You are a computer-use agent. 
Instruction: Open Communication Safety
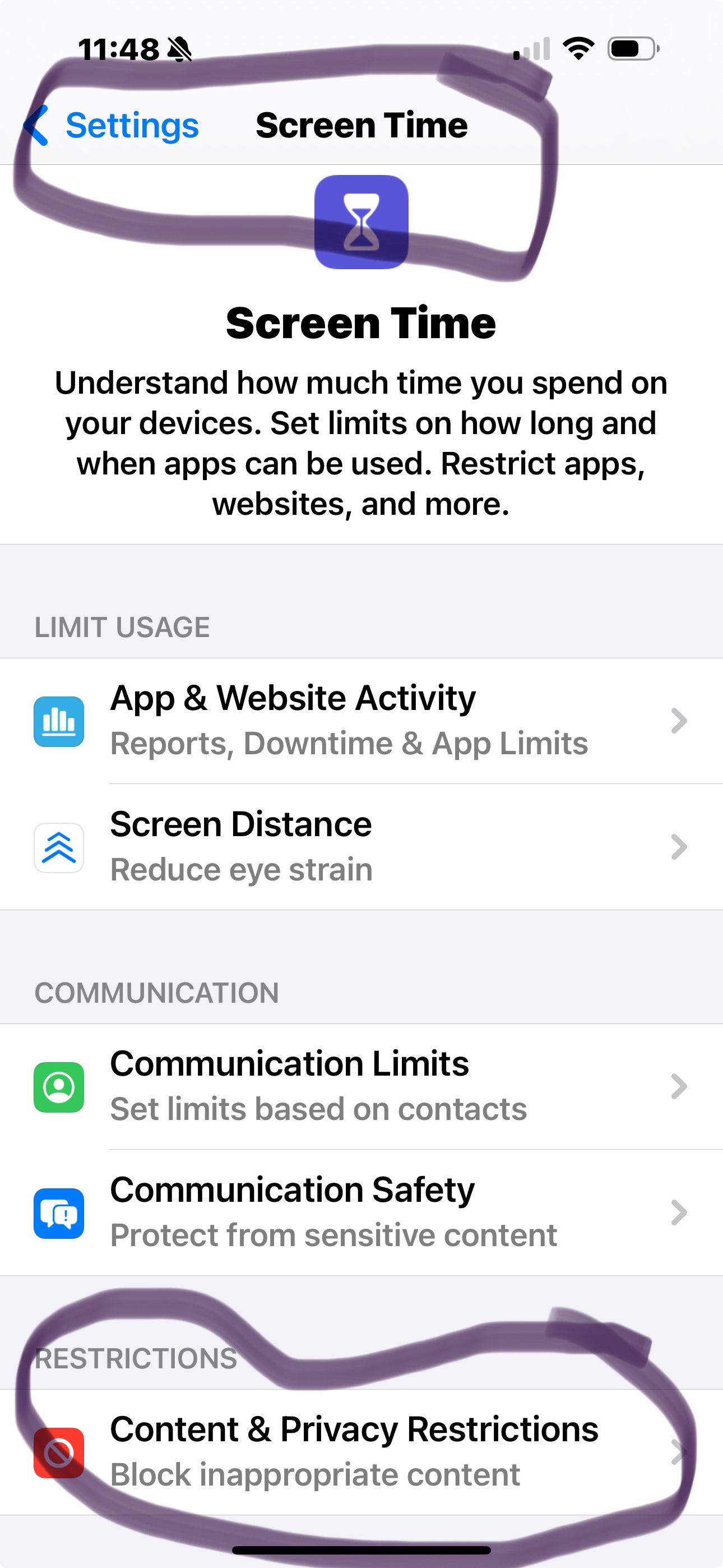(x=361, y=1212)
